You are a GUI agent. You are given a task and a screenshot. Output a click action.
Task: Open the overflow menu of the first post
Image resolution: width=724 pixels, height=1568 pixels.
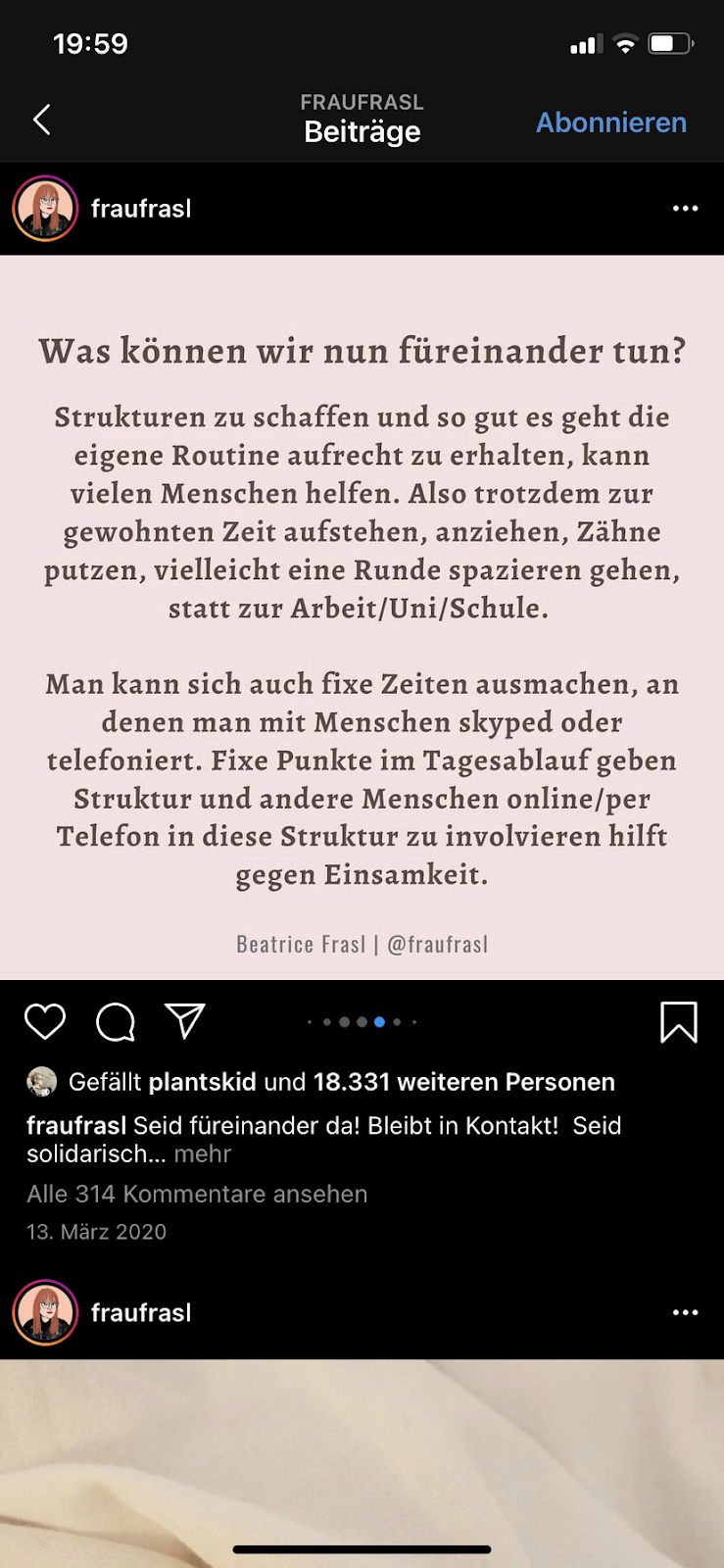685,208
